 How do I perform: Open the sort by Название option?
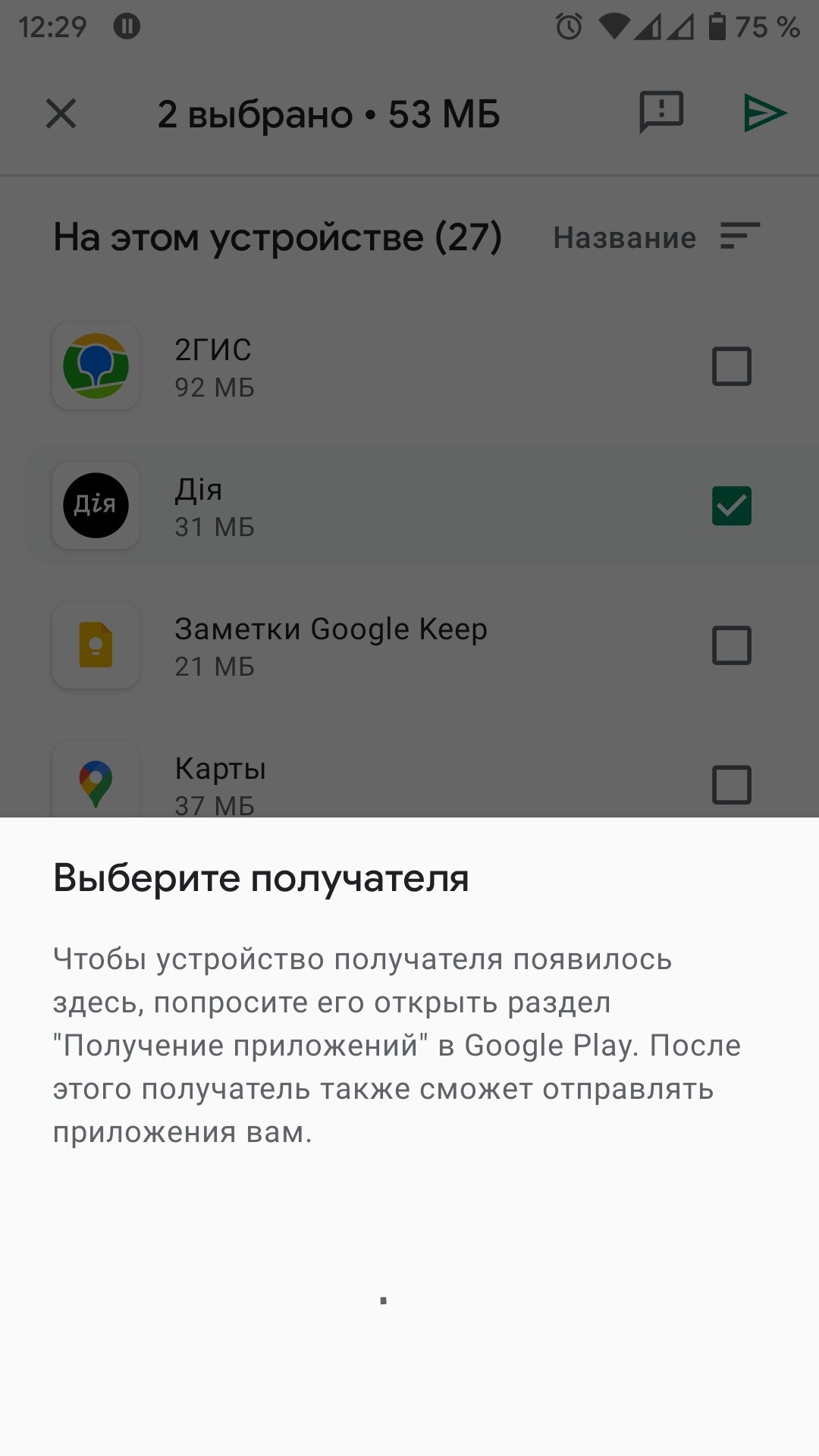tap(657, 237)
